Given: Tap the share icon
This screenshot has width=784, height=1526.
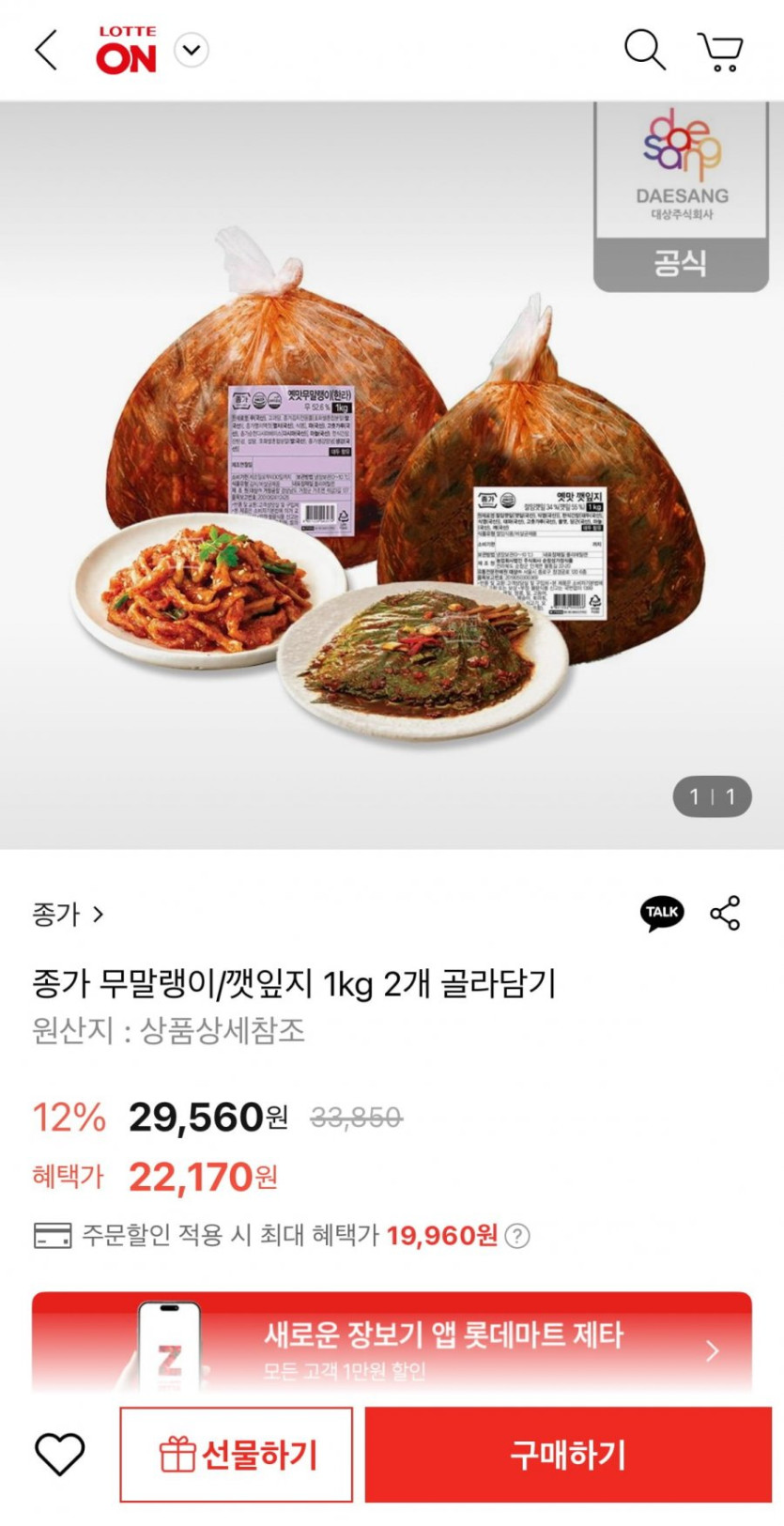Looking at the screenshot, I should click(x=725, y=913).
